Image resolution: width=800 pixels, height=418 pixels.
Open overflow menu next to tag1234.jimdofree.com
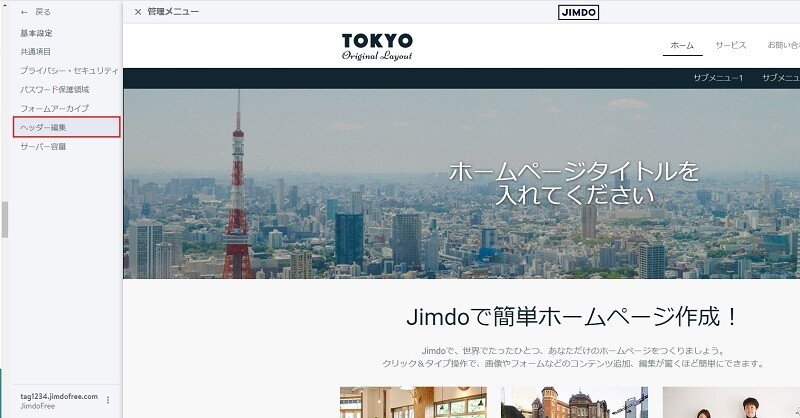coord(108,401)
